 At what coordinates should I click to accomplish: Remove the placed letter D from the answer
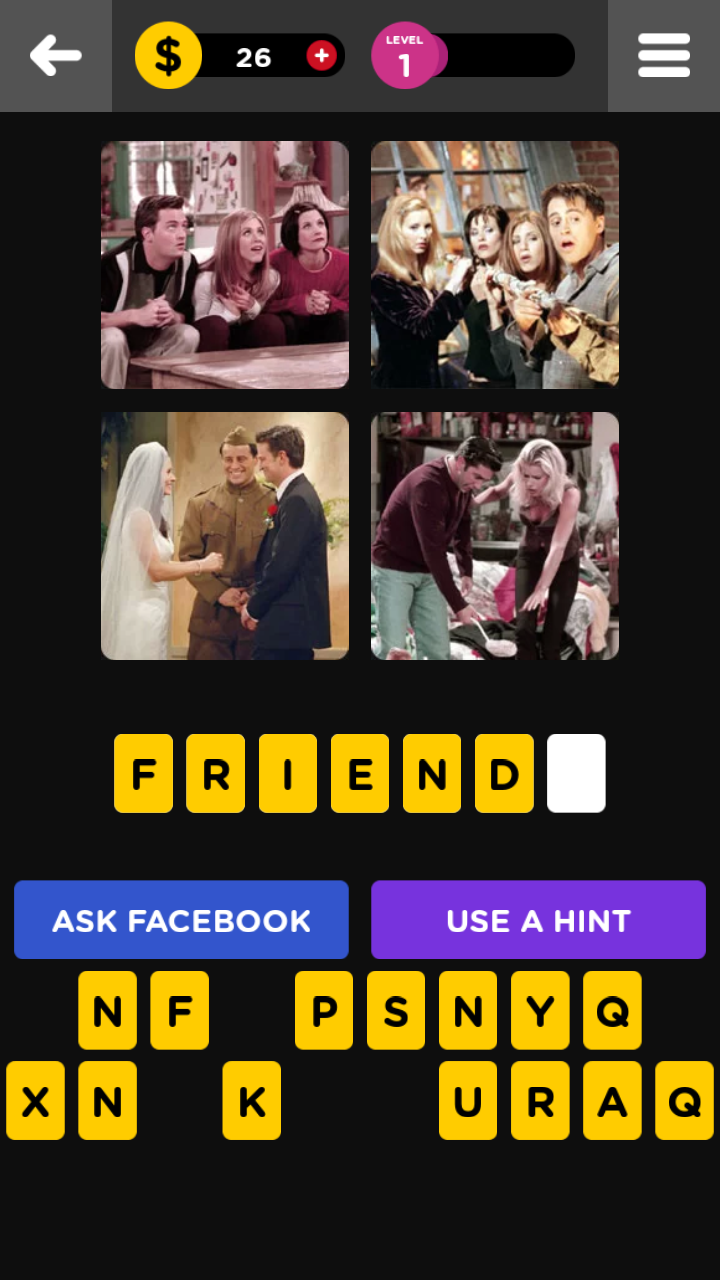[x=504, y=773]
